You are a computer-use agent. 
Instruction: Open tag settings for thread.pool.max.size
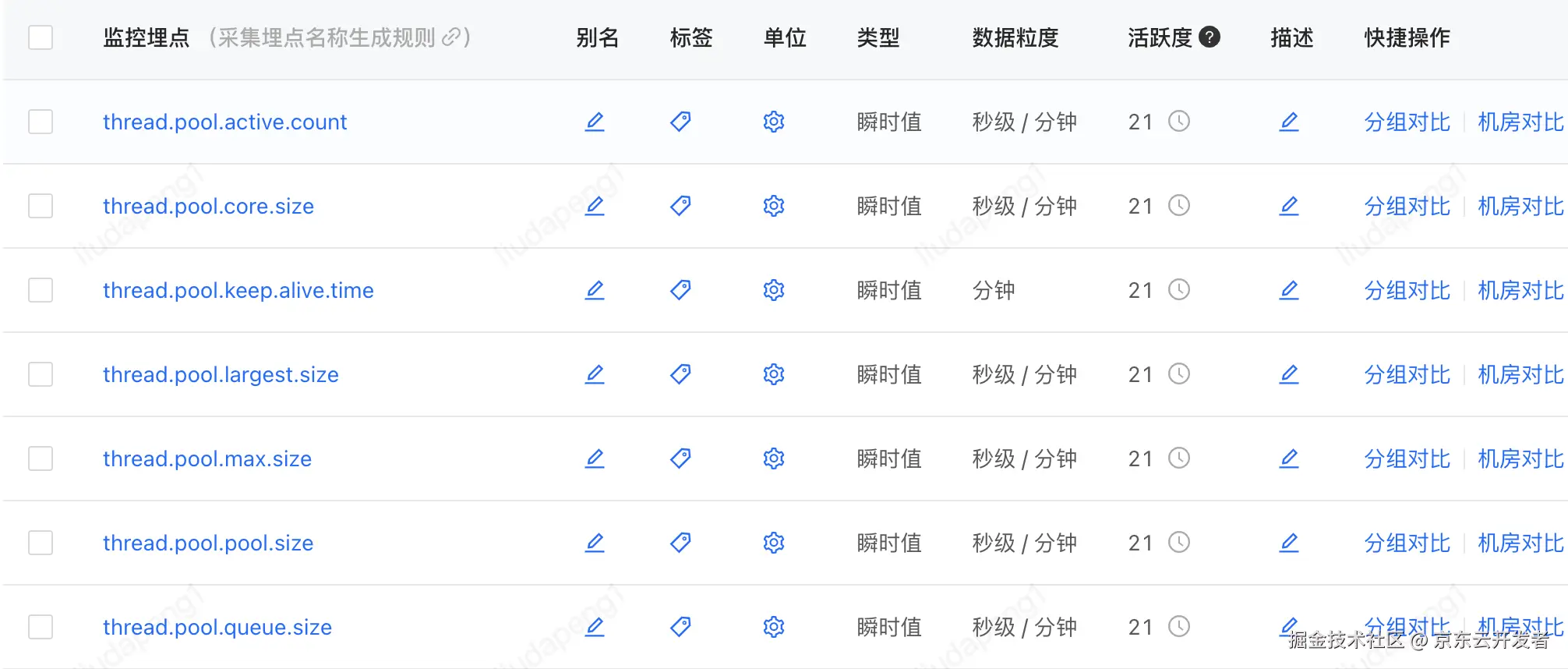click(x=680, y=458)
